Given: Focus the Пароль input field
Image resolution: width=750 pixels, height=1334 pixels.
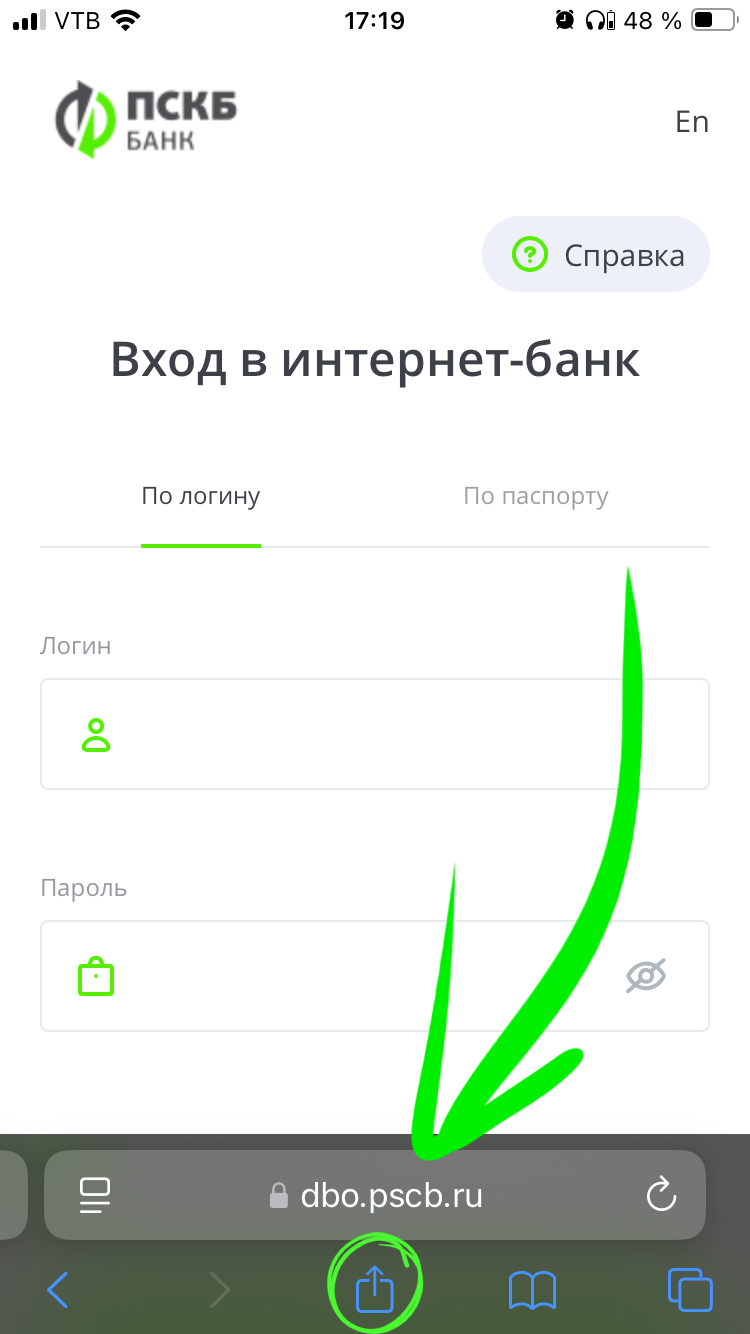Looking at the screenshot, I should point(360,976).
